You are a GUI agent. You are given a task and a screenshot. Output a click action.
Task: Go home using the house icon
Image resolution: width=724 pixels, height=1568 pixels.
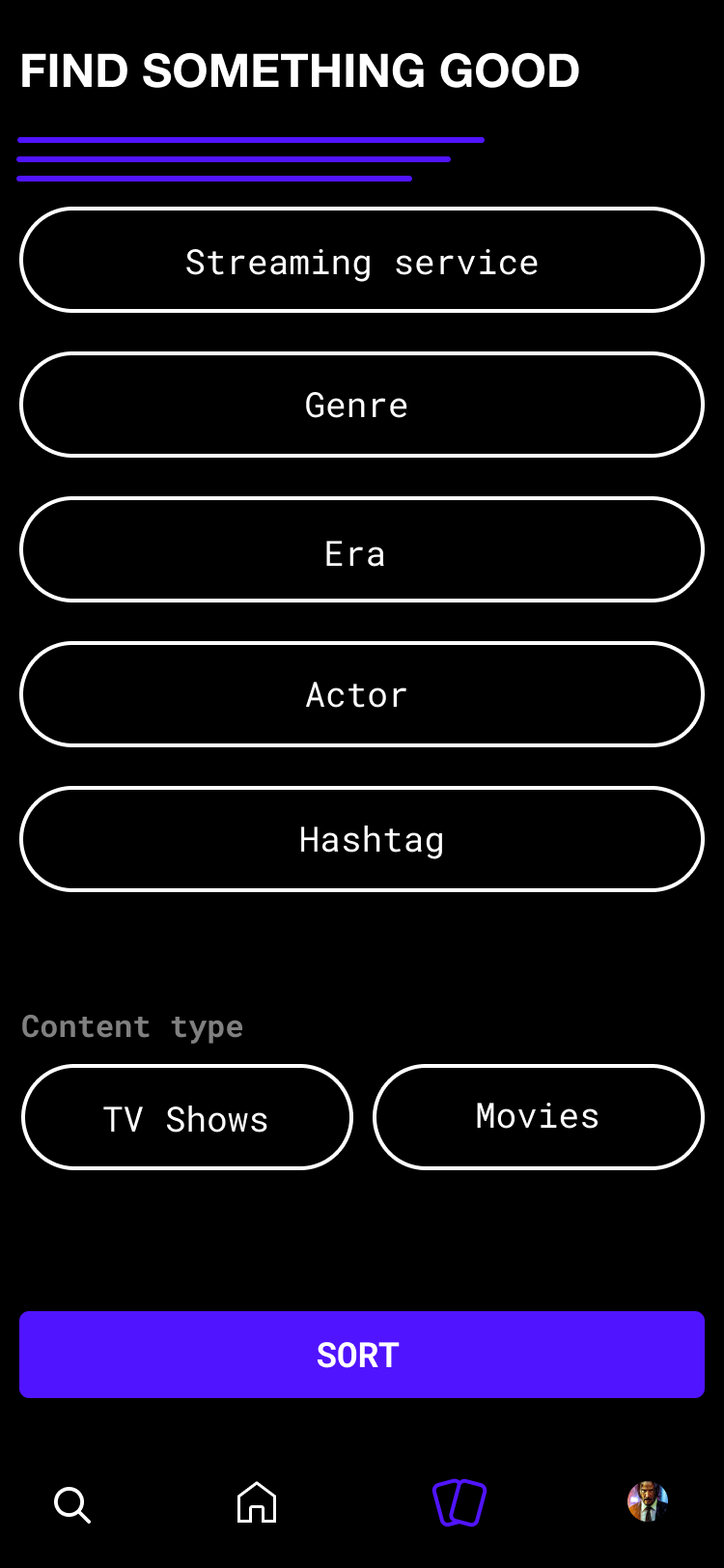255,1502
